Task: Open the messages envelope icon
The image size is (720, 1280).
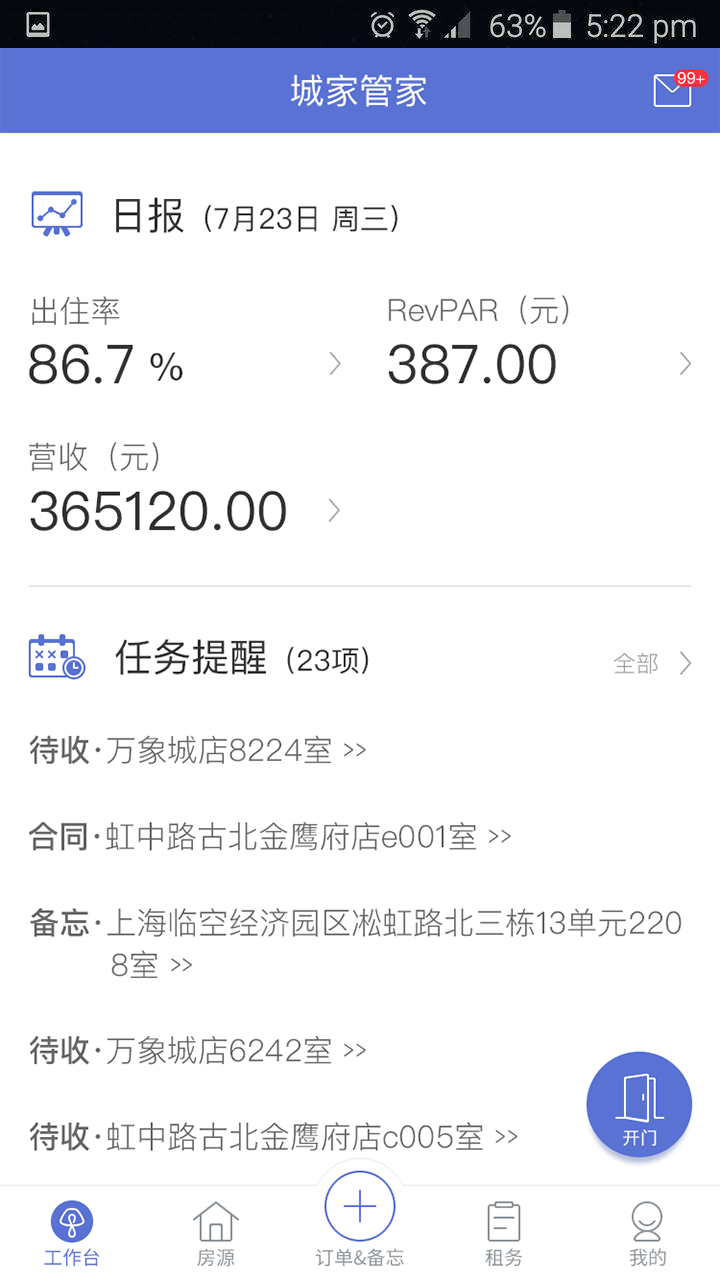Action: point(673,91)
